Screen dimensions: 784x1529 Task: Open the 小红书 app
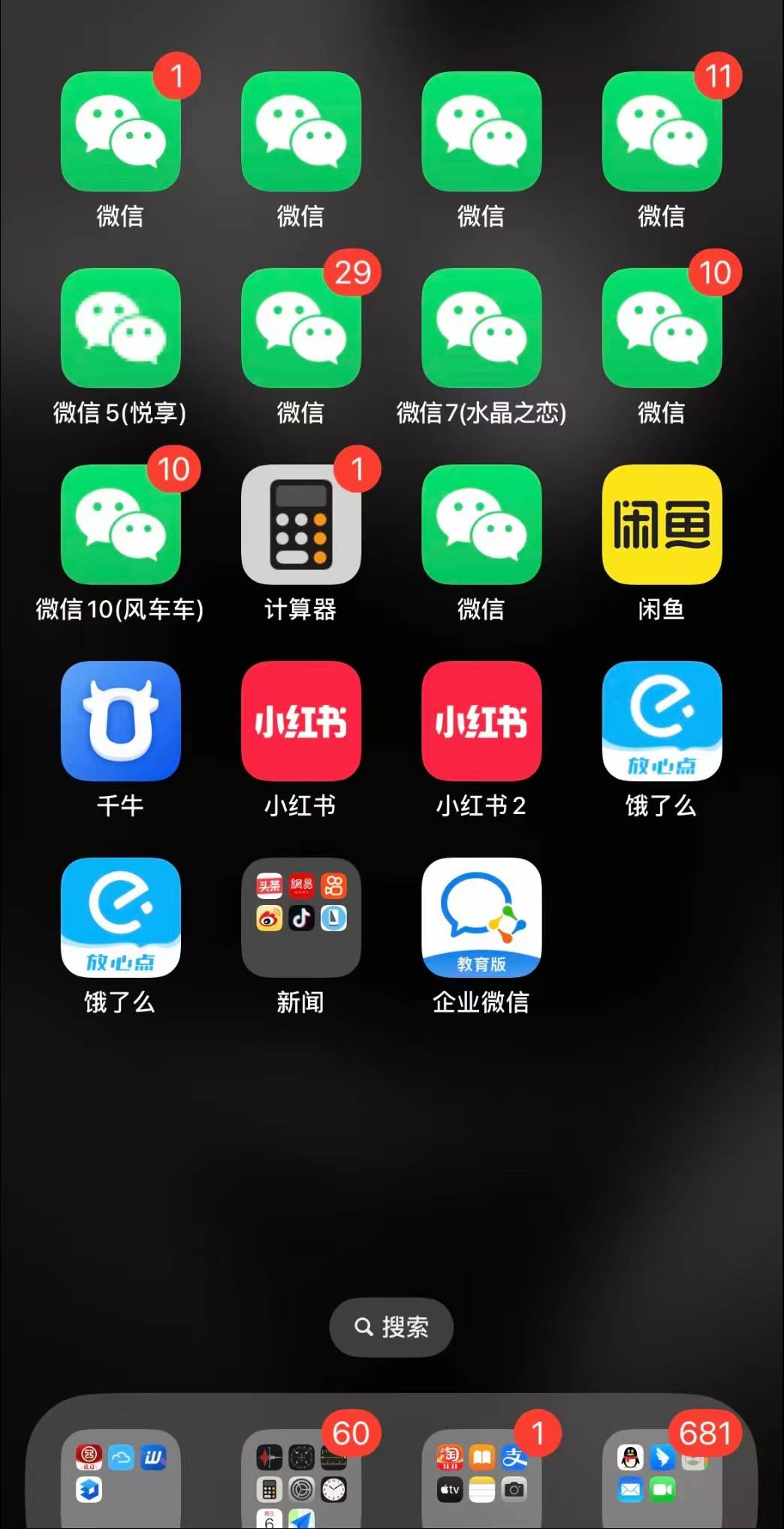click(x=301, y=722)
